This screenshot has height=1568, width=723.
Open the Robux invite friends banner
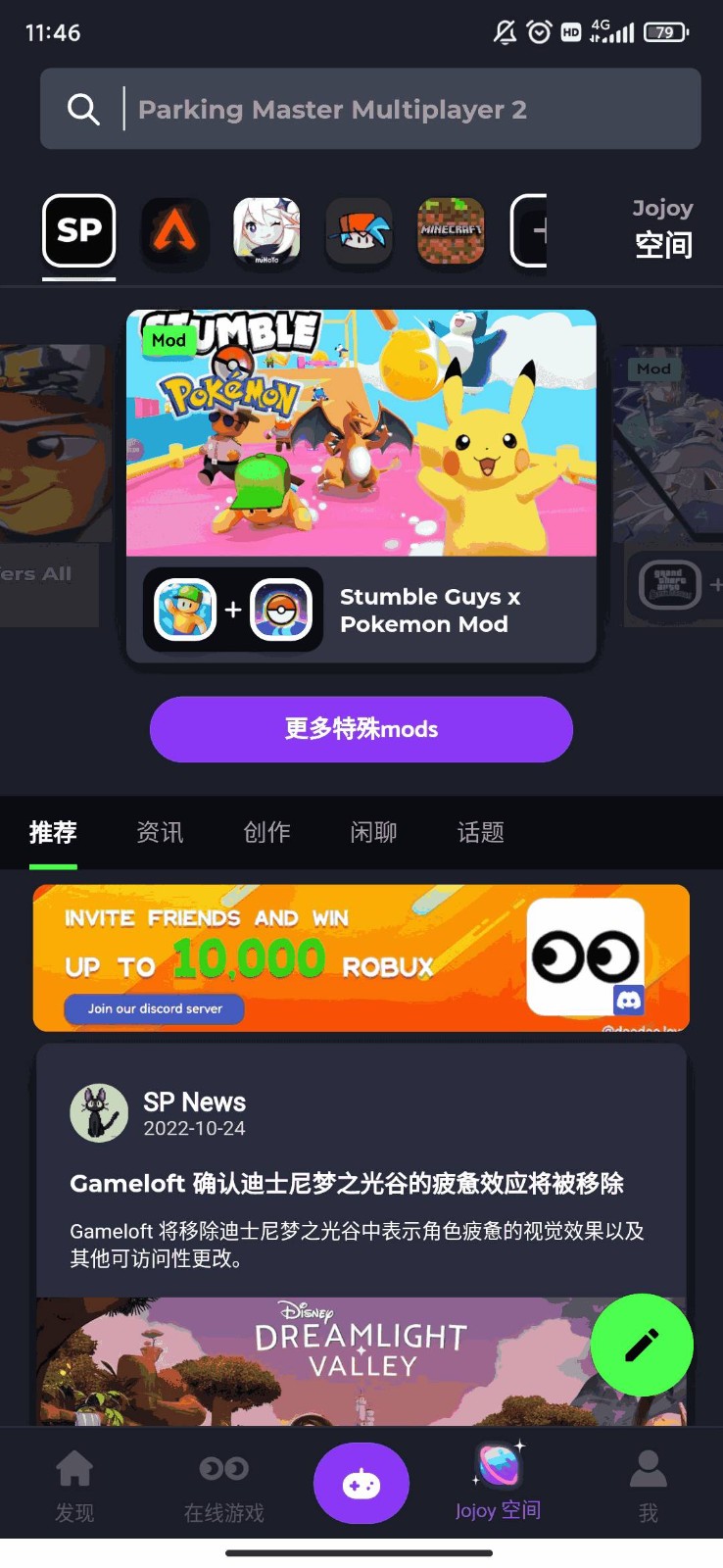click(361, 957)
